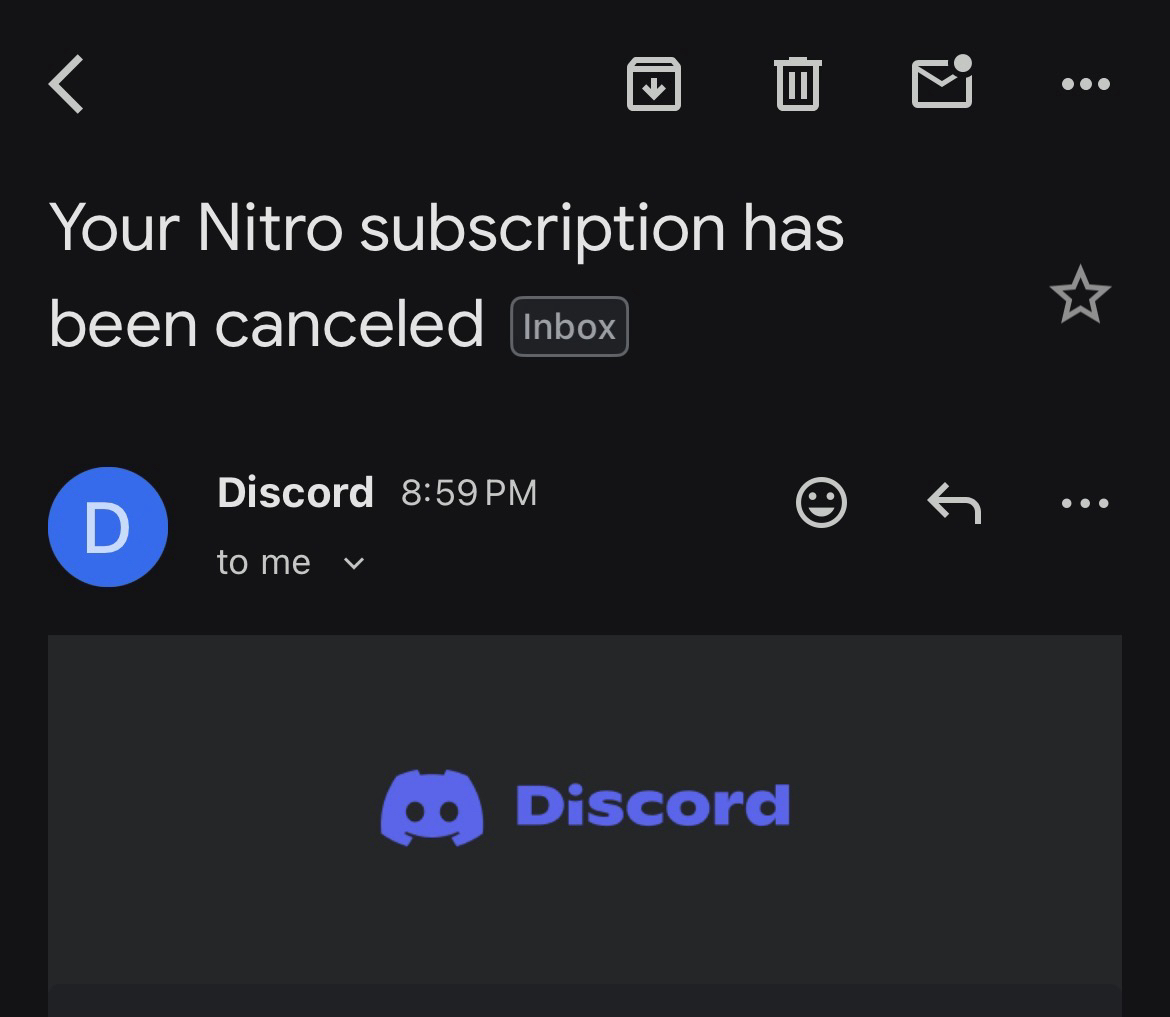Delete the Nitro cancellation email
Viewport: 1170px width, 1017px height.
click(797, 84)
